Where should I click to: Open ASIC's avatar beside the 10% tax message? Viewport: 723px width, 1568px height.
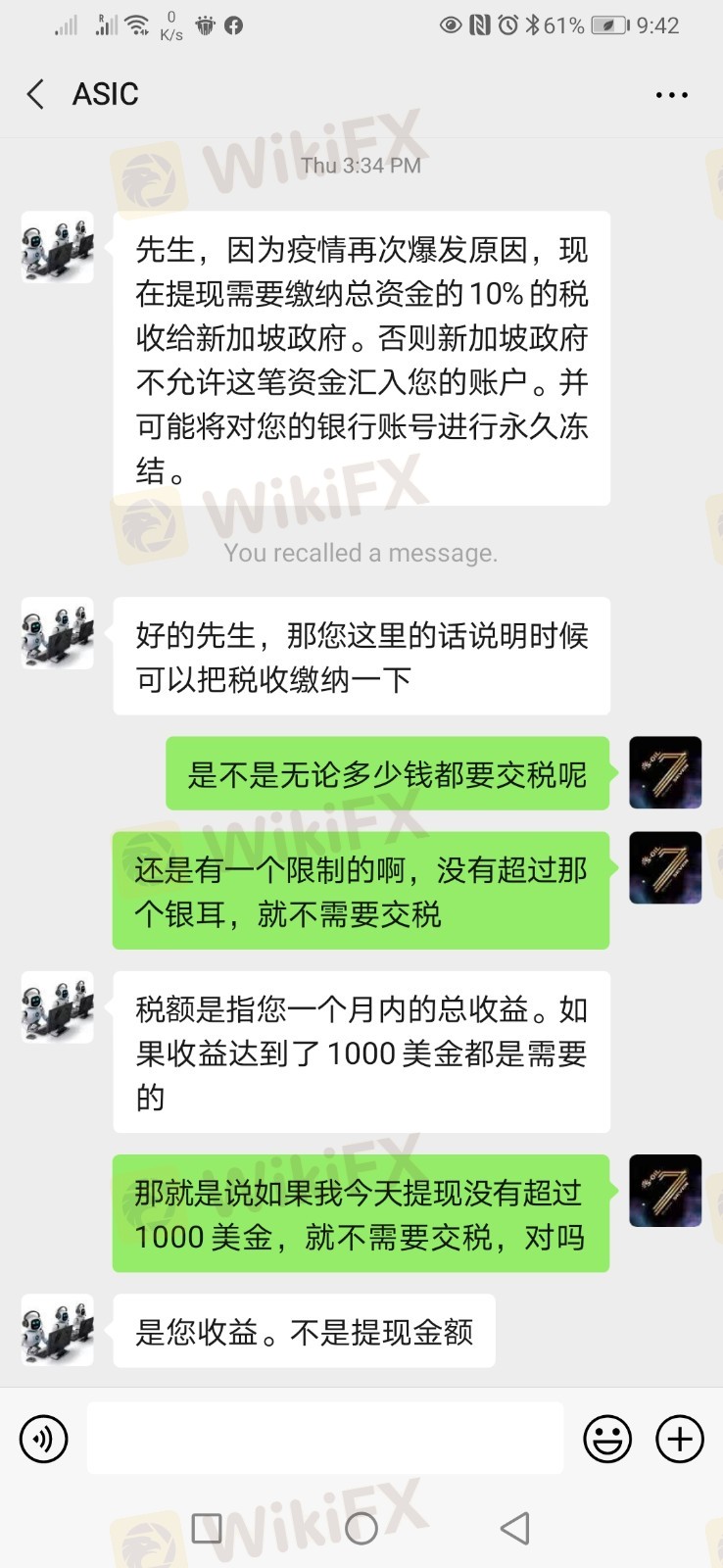(x=58, y=247)
